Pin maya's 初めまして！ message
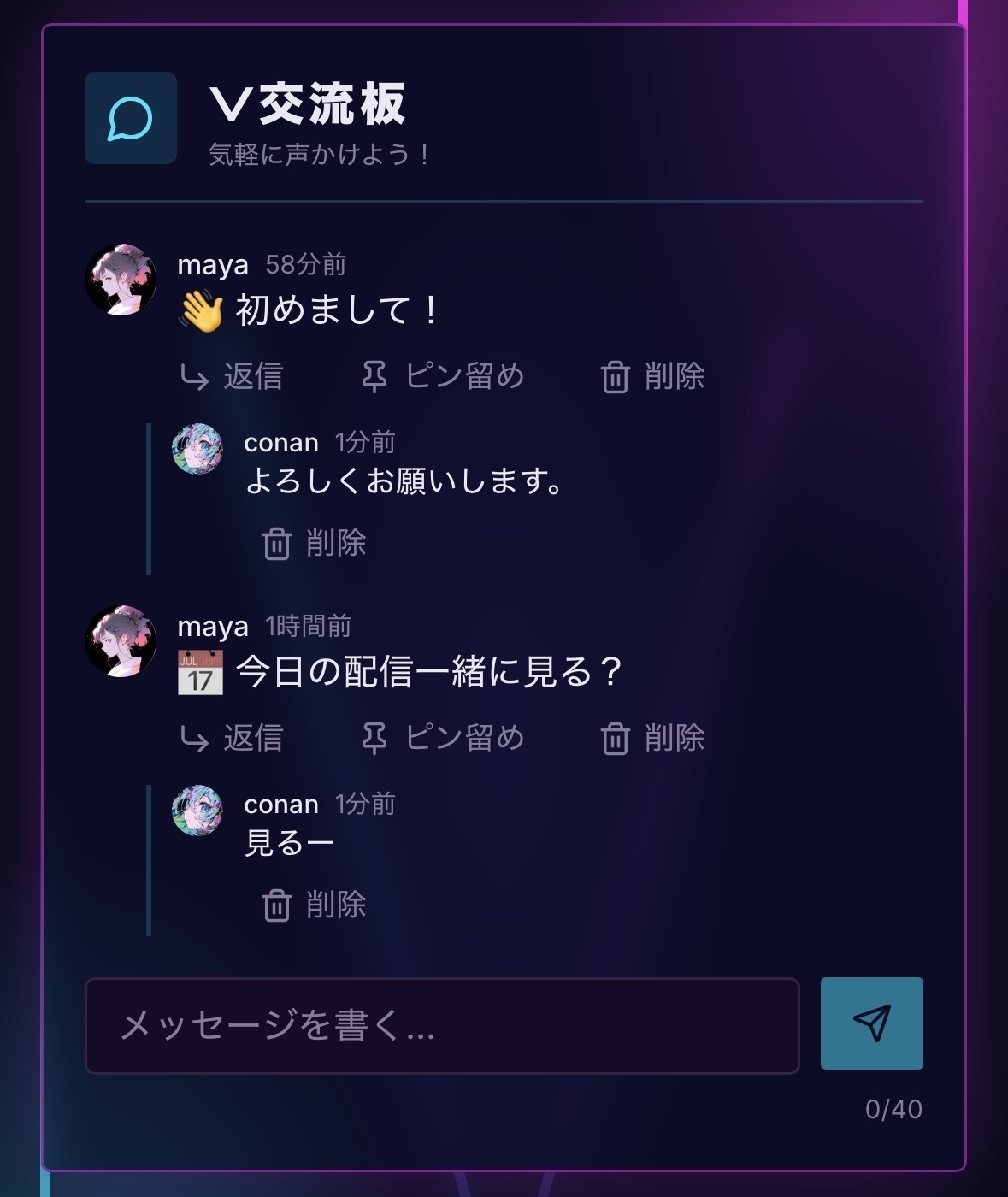 [x=442, y=376]
